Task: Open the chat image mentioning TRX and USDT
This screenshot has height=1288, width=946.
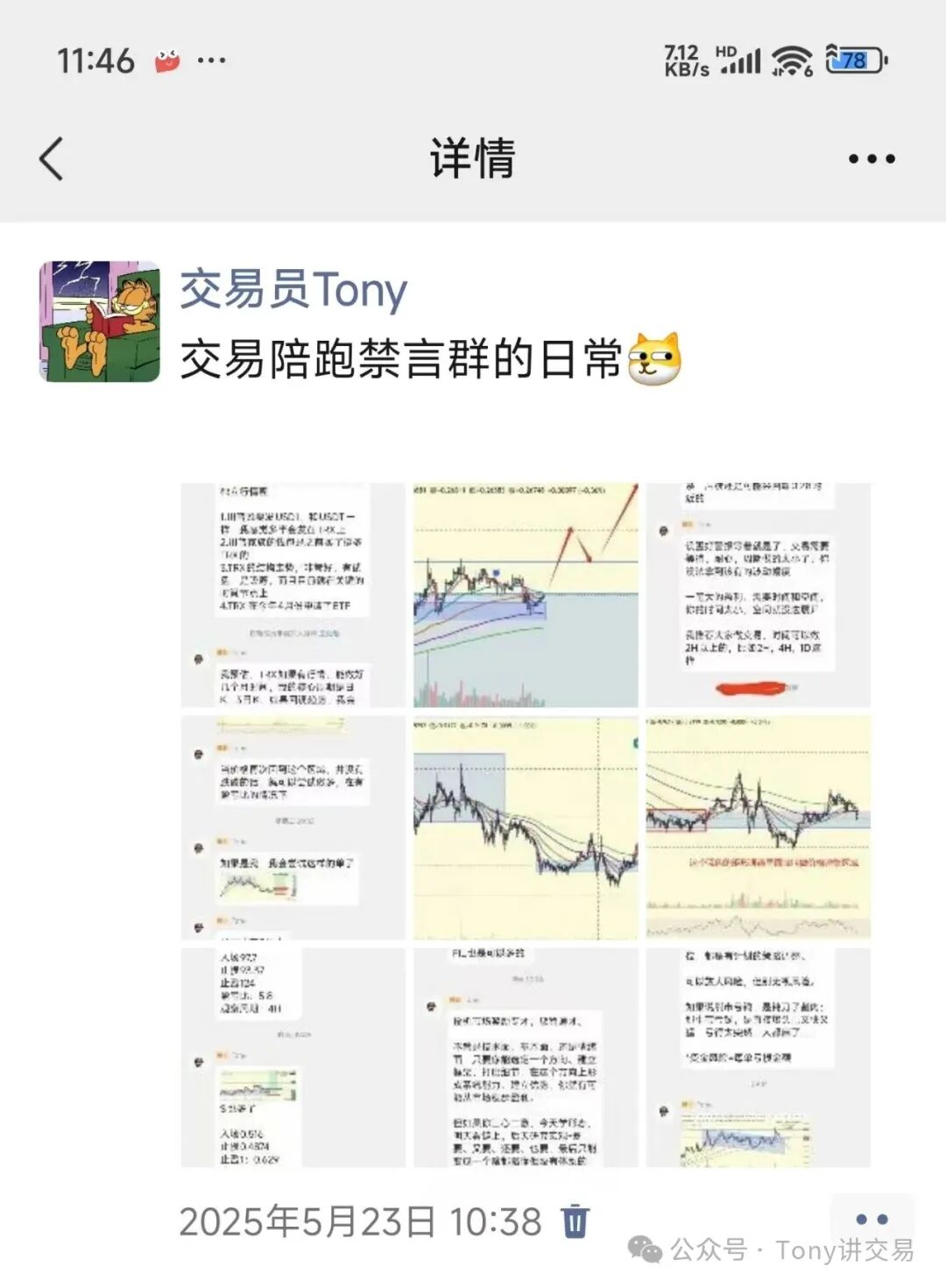Action: pyautogui.click(x=293, y=595)
